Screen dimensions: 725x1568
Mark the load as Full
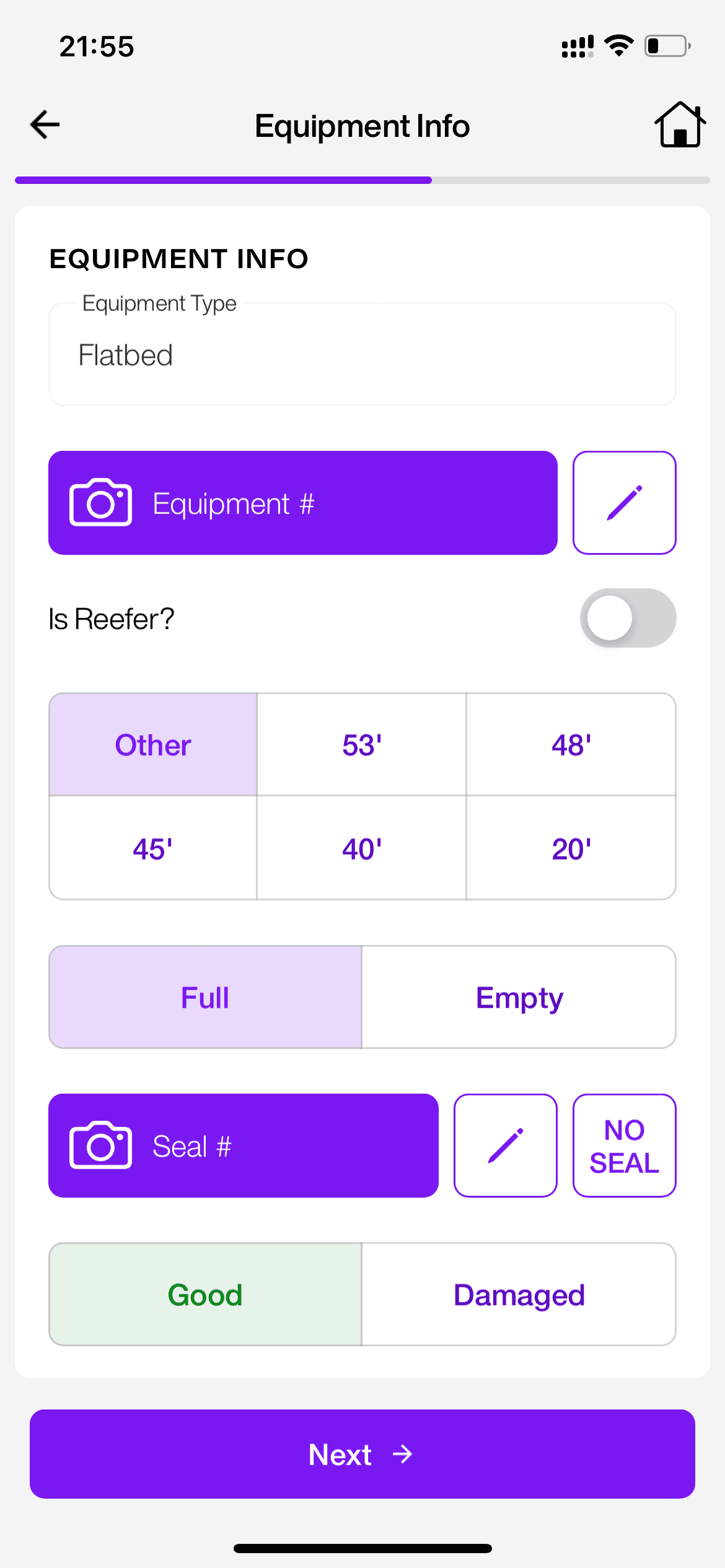pyautogui.click(x=205, y=998)
